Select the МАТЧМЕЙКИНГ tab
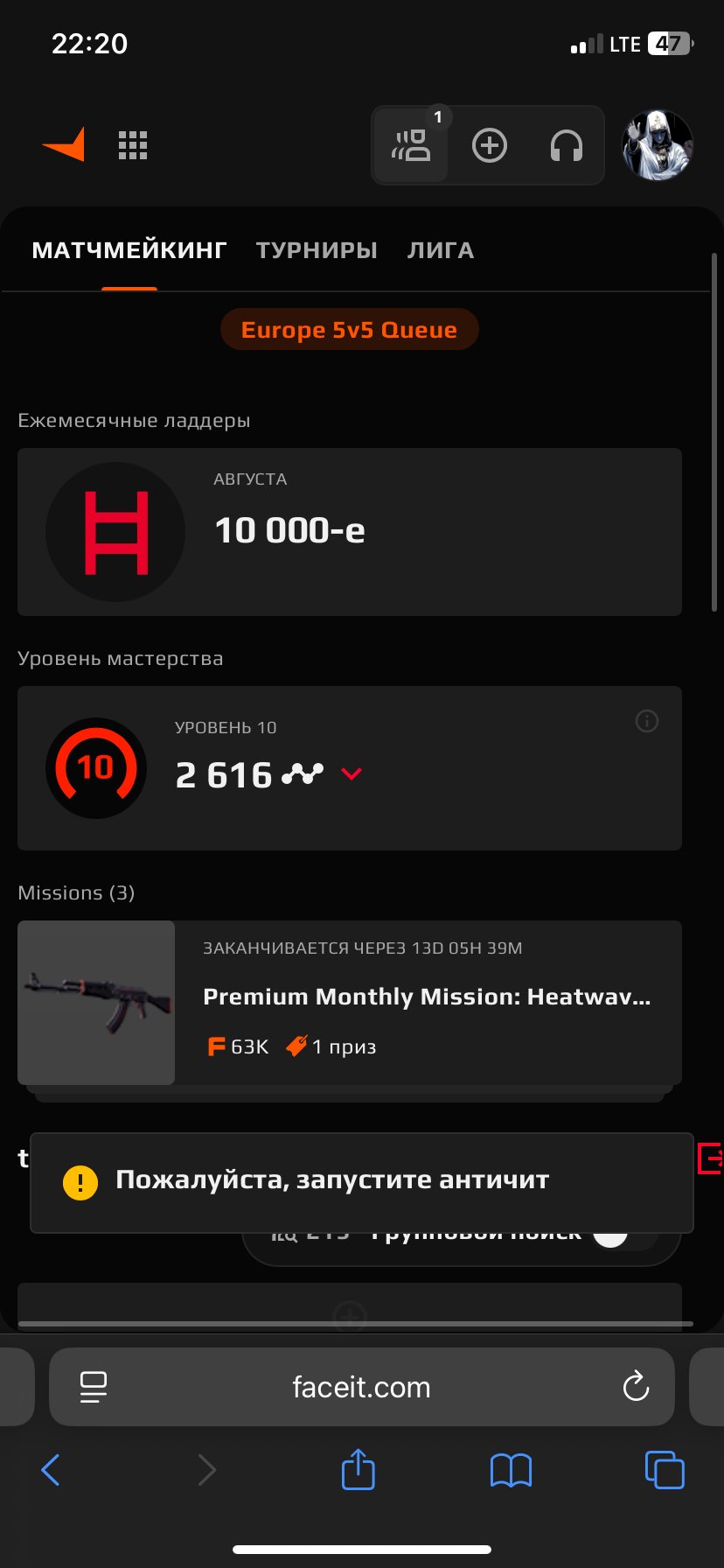Viewport: 724px width, 1568px height. pos(129,250)
